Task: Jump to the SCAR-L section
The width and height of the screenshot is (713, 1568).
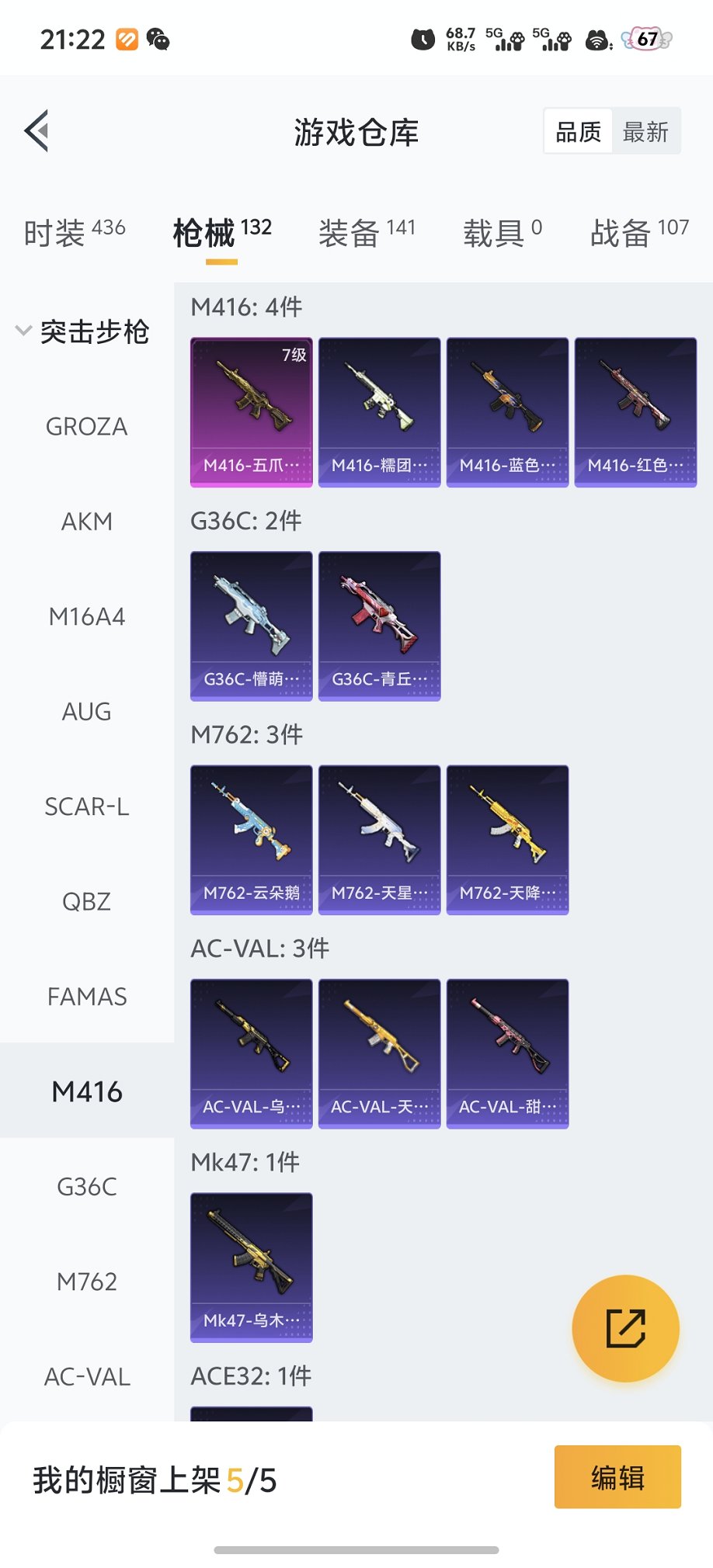Action: tap(87, 807)
